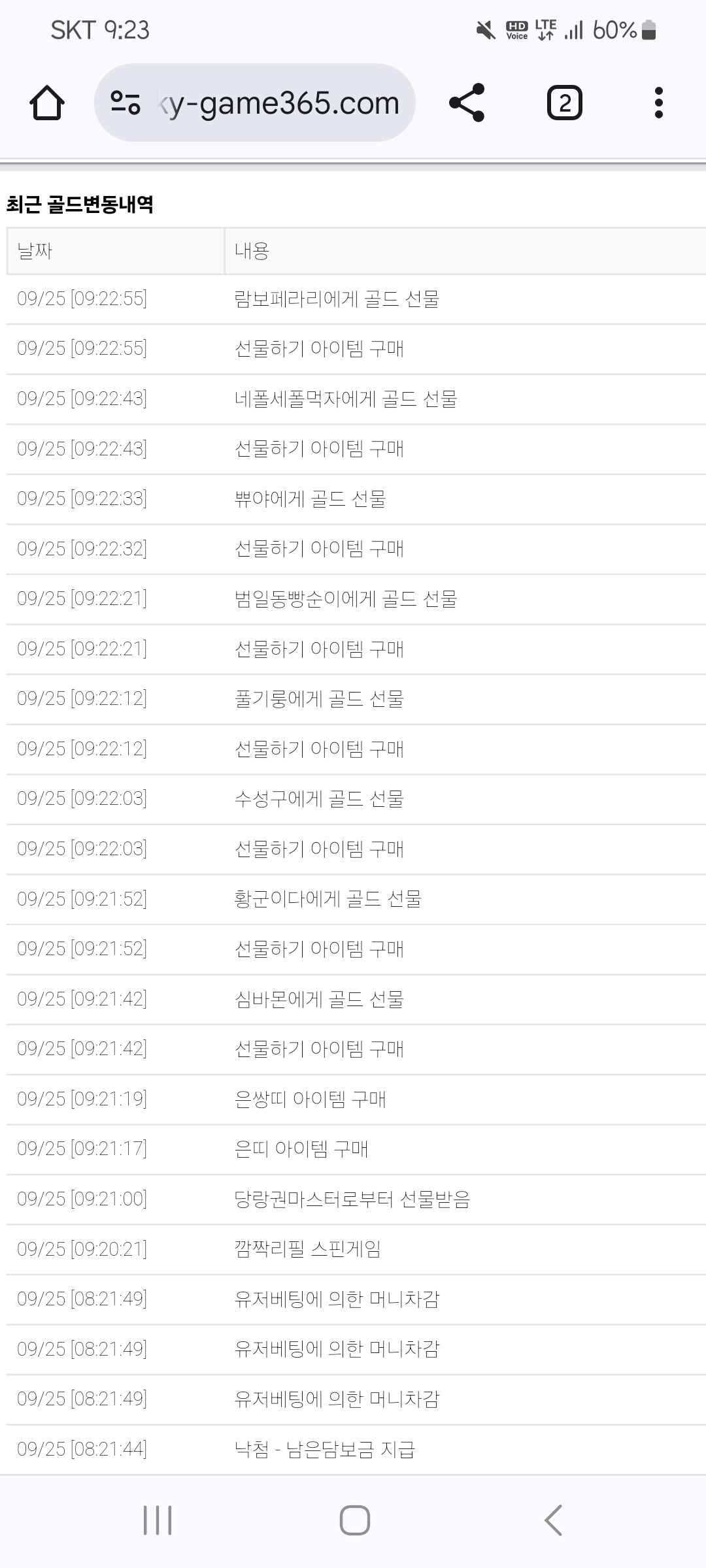Go to the browser home page

[x=47, y=103]
